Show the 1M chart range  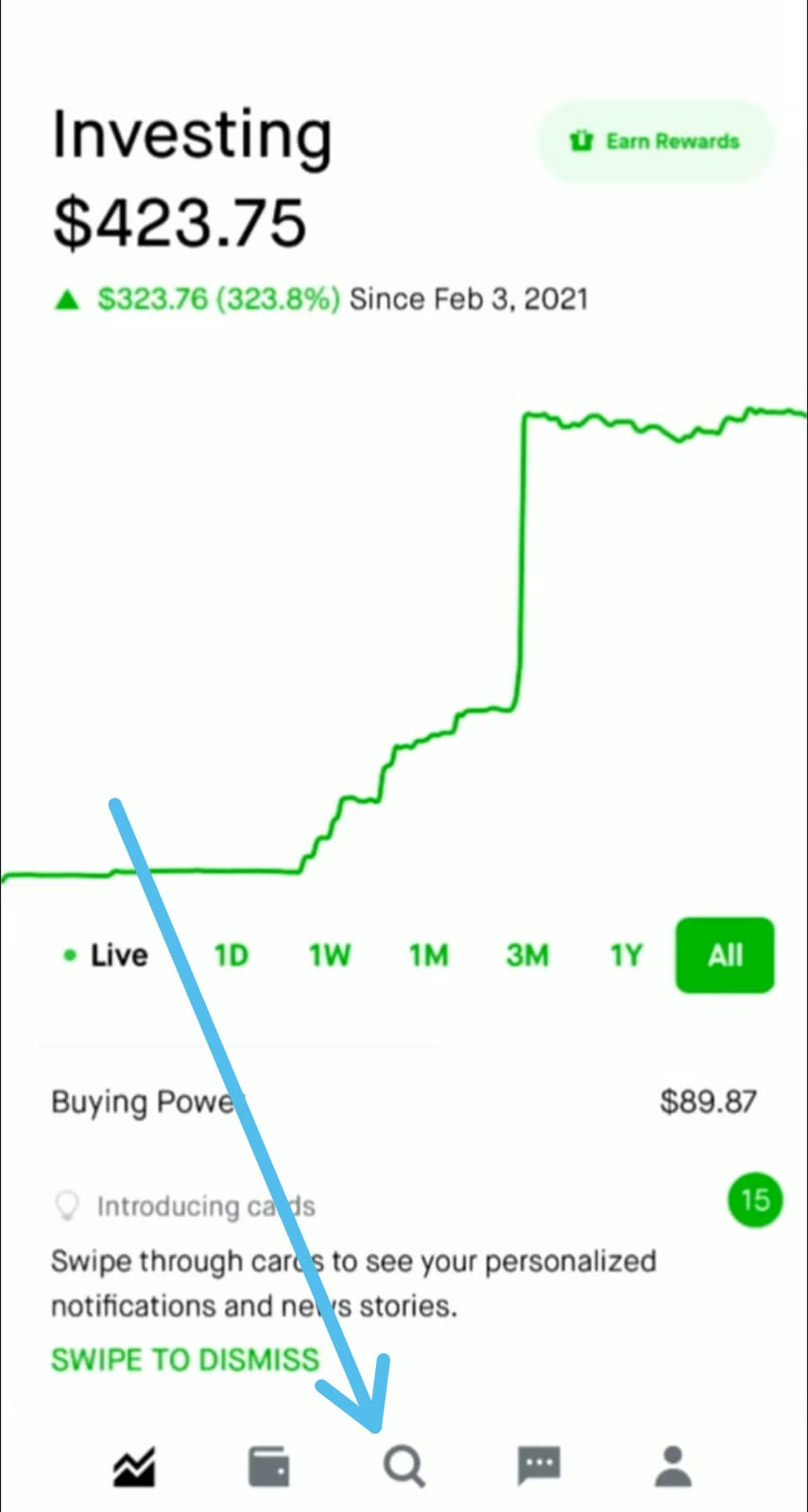(428, 955)
